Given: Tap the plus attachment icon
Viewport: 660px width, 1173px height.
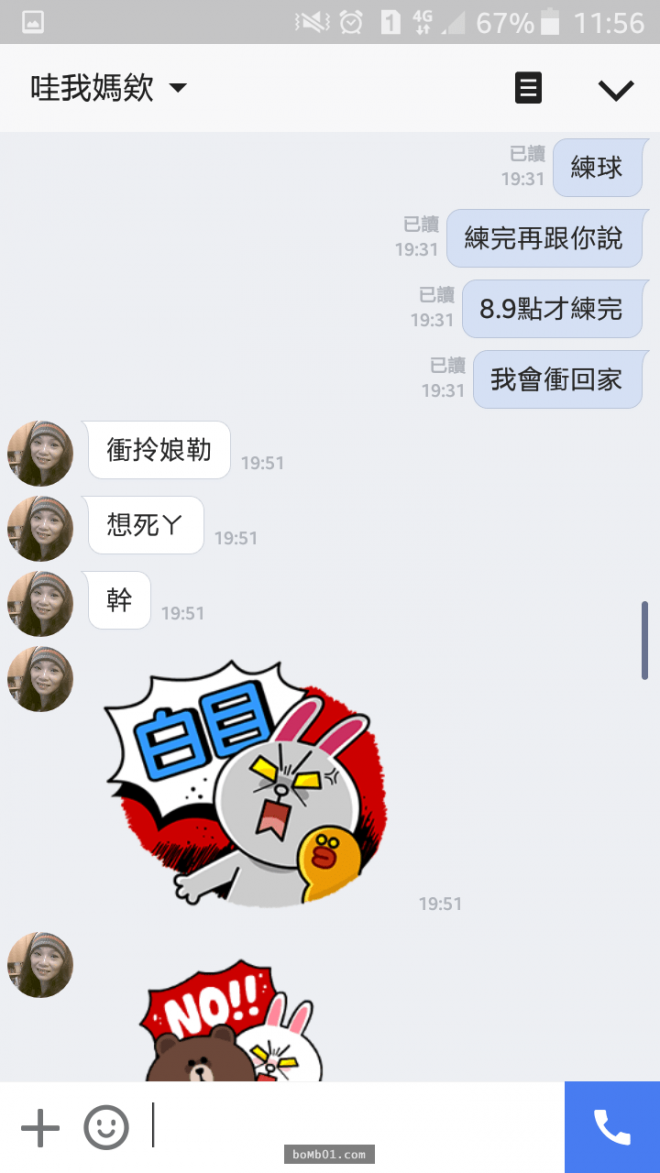Looking at the screenshot, I should click(40, 1128).
